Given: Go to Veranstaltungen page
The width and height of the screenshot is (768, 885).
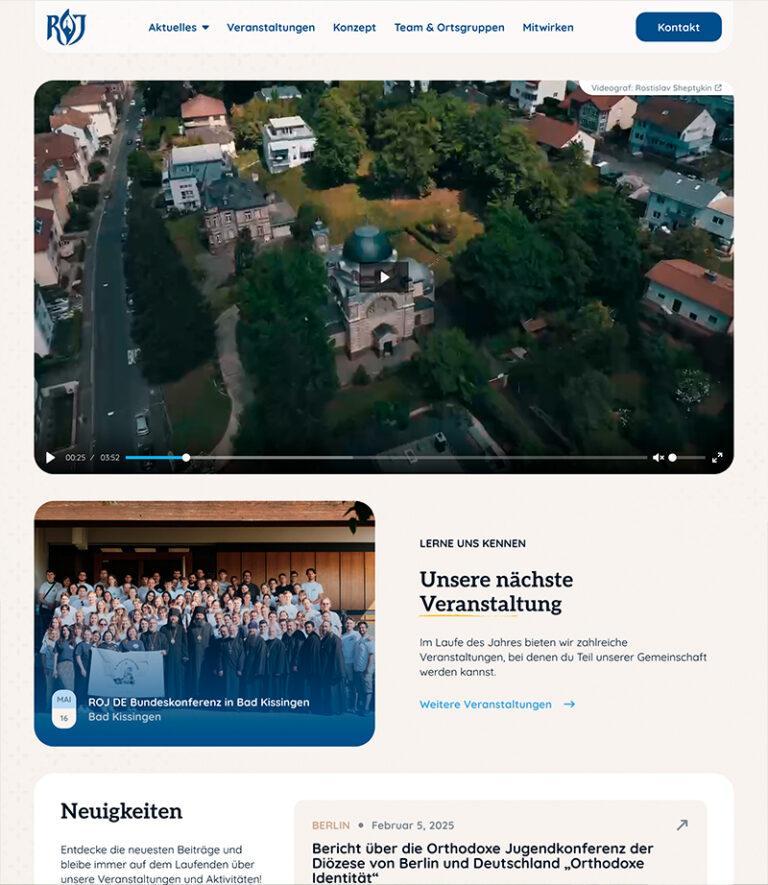Looking at the screenshot, I should [x=270, y=28].
